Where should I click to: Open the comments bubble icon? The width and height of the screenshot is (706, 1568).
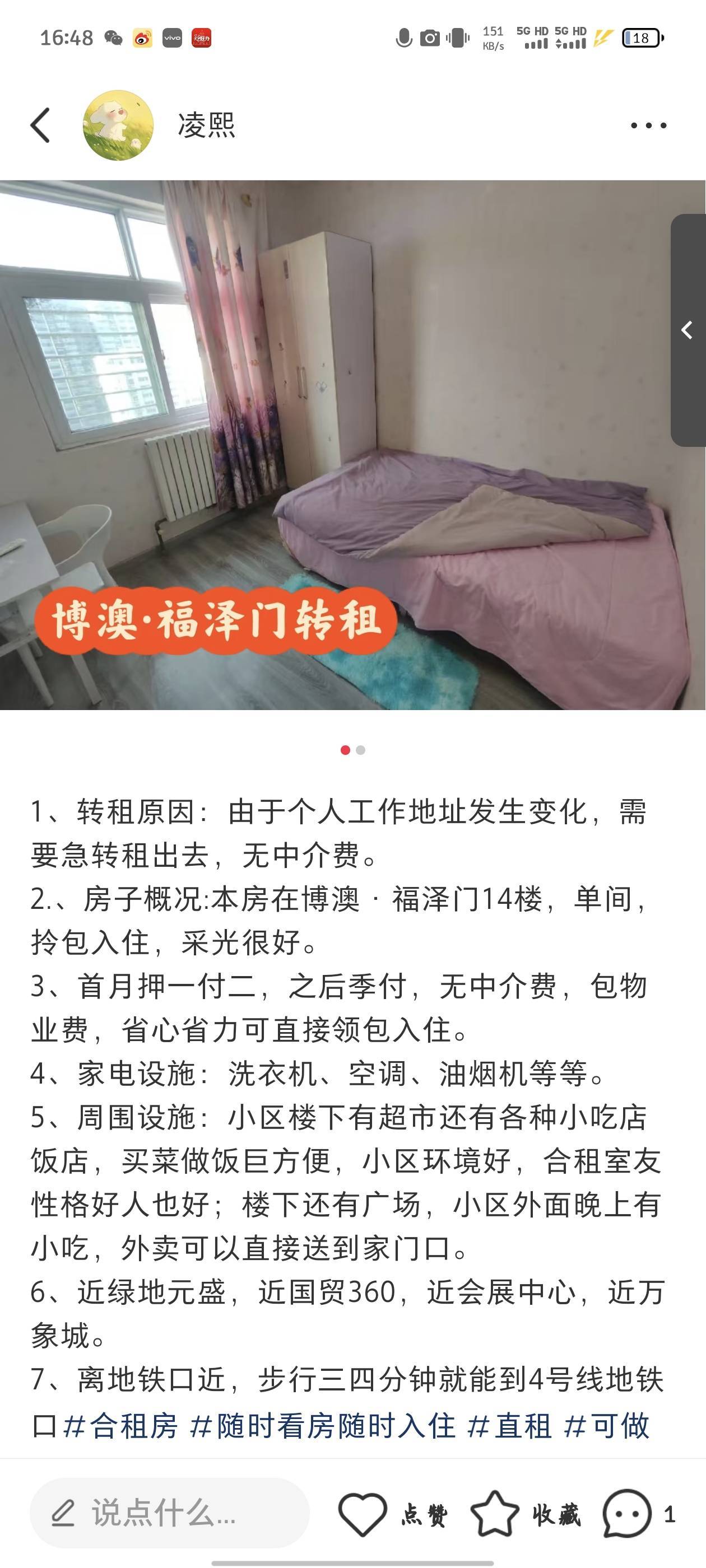coord(628,1514)
